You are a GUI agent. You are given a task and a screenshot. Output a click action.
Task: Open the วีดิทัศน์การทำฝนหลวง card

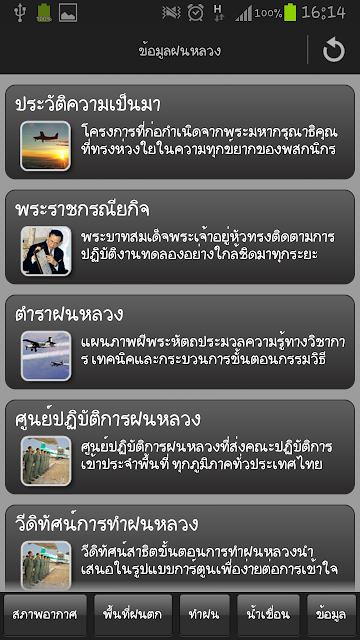click(180, 548)
